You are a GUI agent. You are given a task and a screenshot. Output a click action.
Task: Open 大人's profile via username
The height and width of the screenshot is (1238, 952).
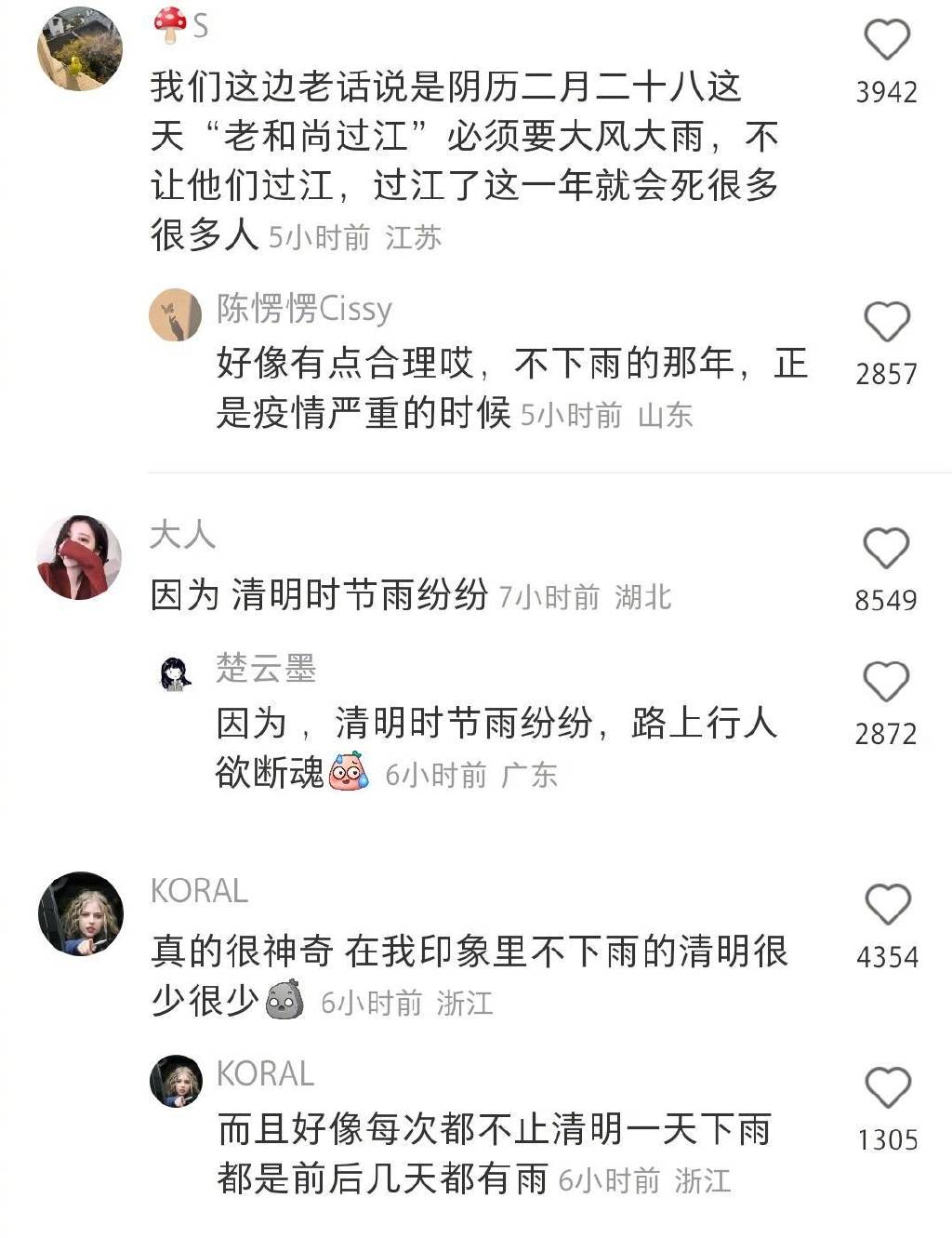click(182, 535)
